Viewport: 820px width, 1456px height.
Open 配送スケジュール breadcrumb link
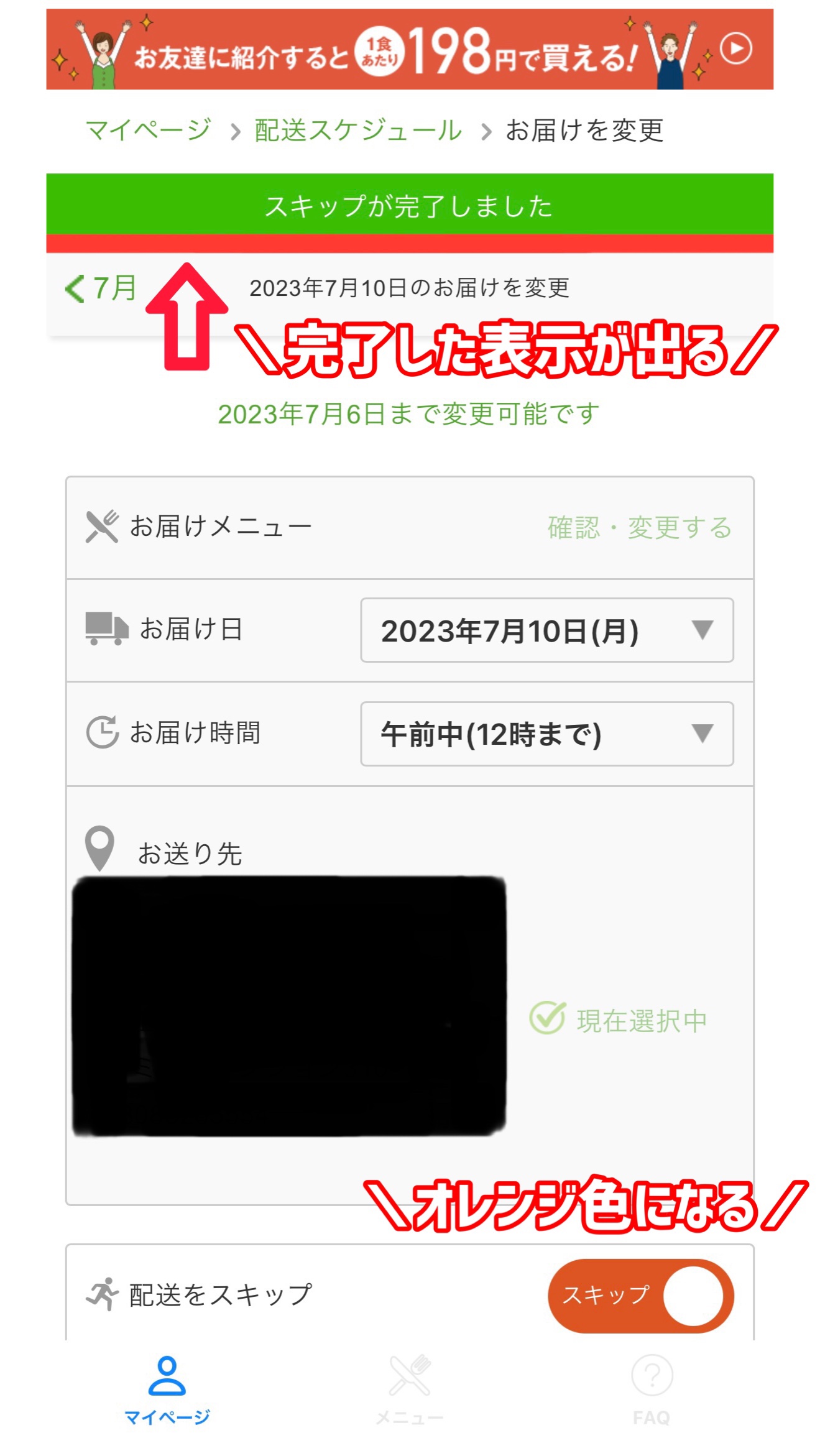click(x=358, y=130)
